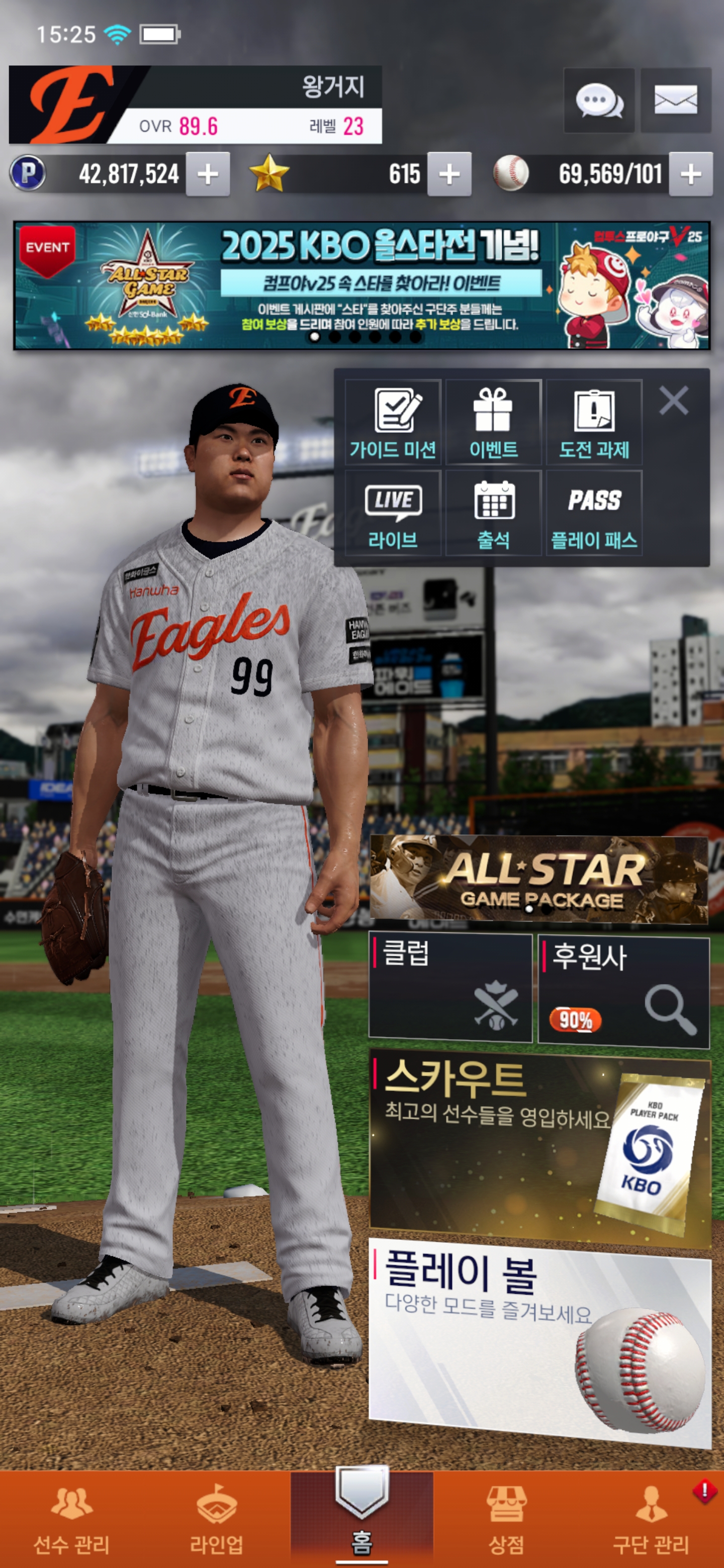Screen dimensions: 724x1568
Task: Switch to the 선수 관리 tab
Action: pos(72,1519)
